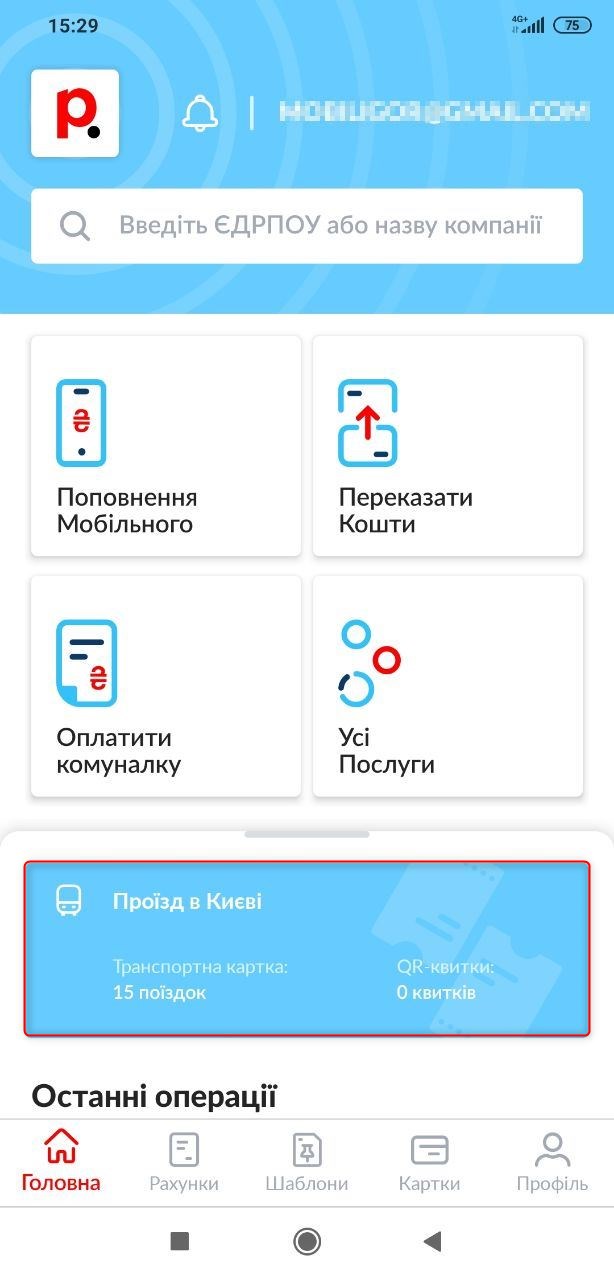The width and height of the screenshot is (614, 1280).
Task: Switch to the Рахунки tab
Action: point(184,1163)
